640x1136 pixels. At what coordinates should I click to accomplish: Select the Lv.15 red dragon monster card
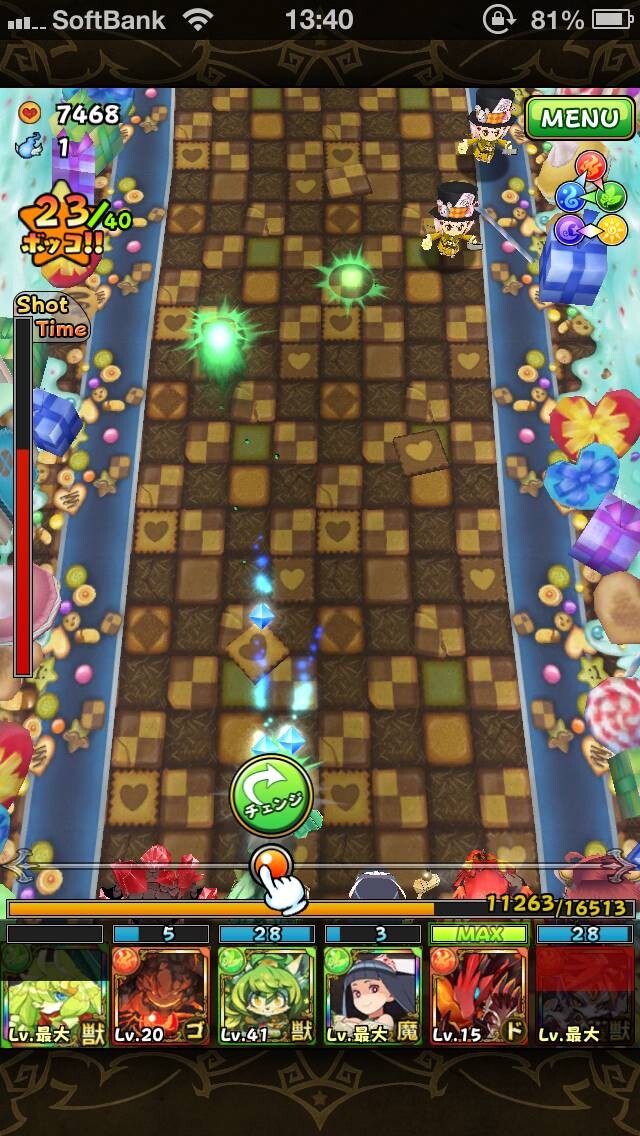478,995
